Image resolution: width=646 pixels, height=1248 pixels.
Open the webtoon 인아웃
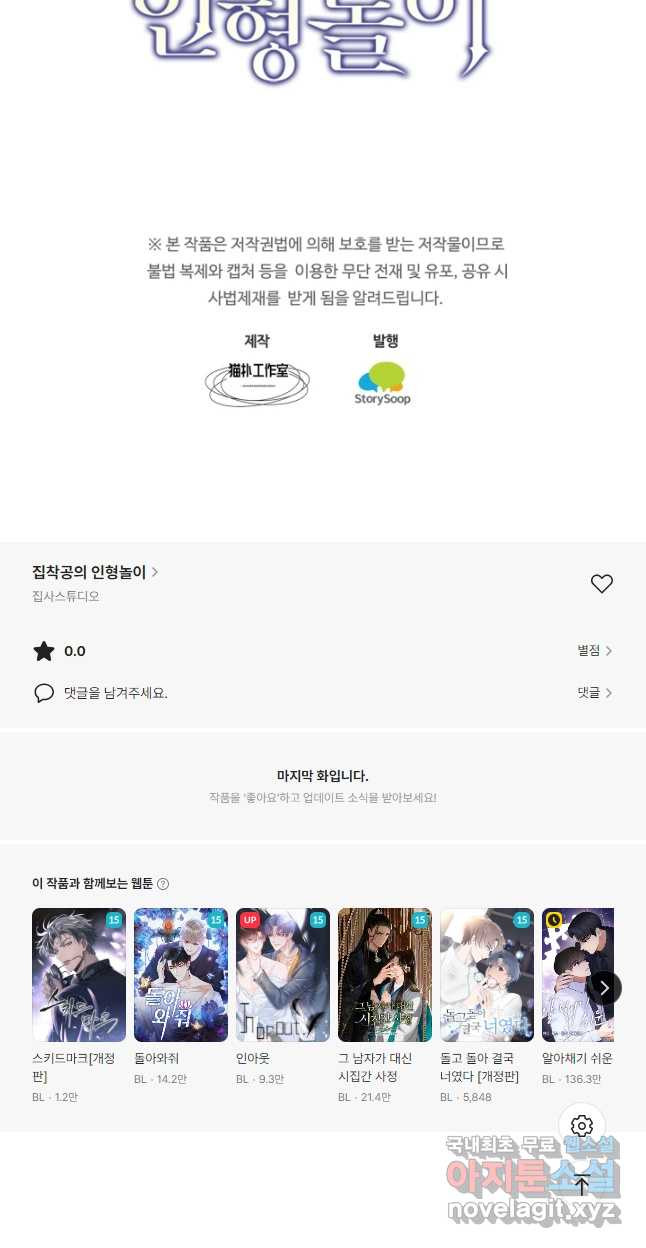(x=283, y=975)
